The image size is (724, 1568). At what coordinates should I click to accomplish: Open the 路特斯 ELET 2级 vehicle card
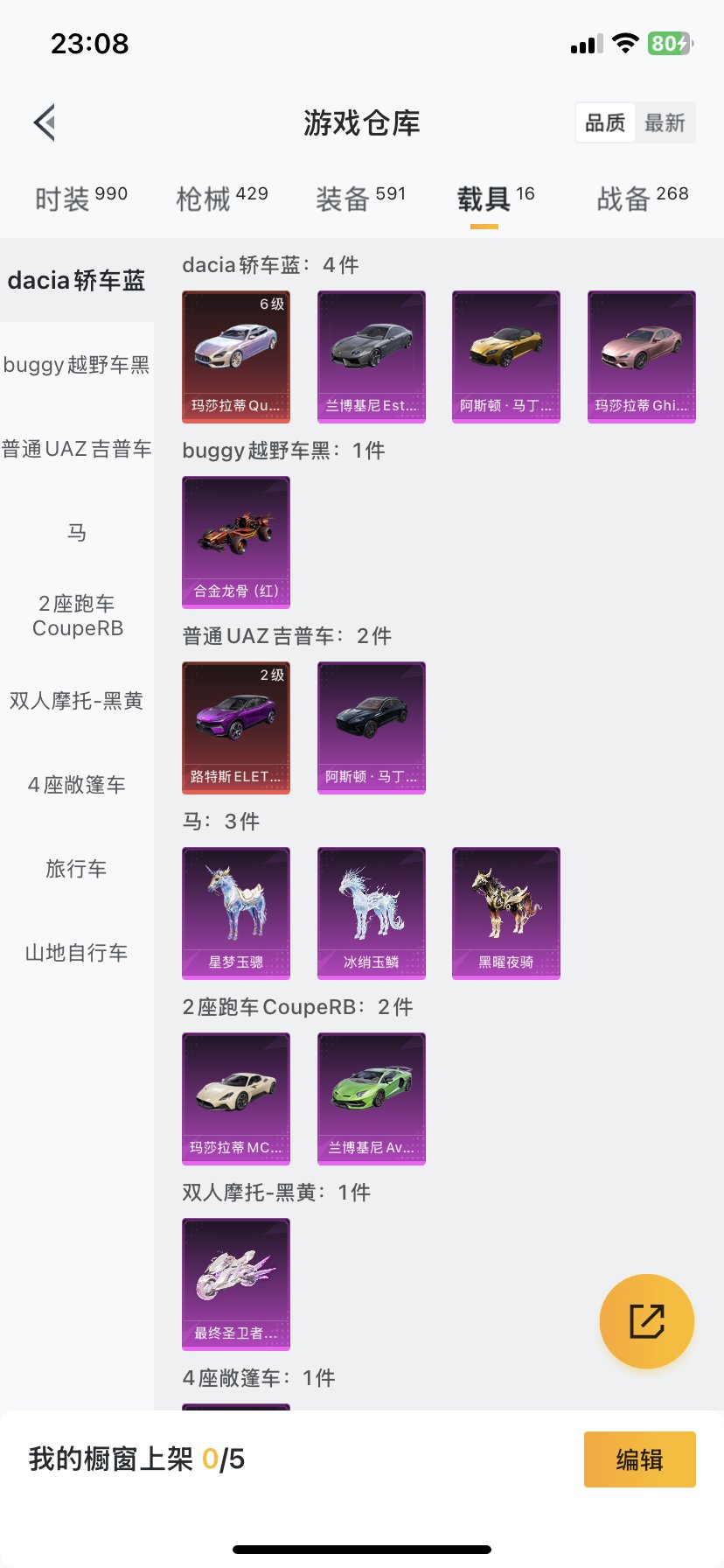(235, 728)
